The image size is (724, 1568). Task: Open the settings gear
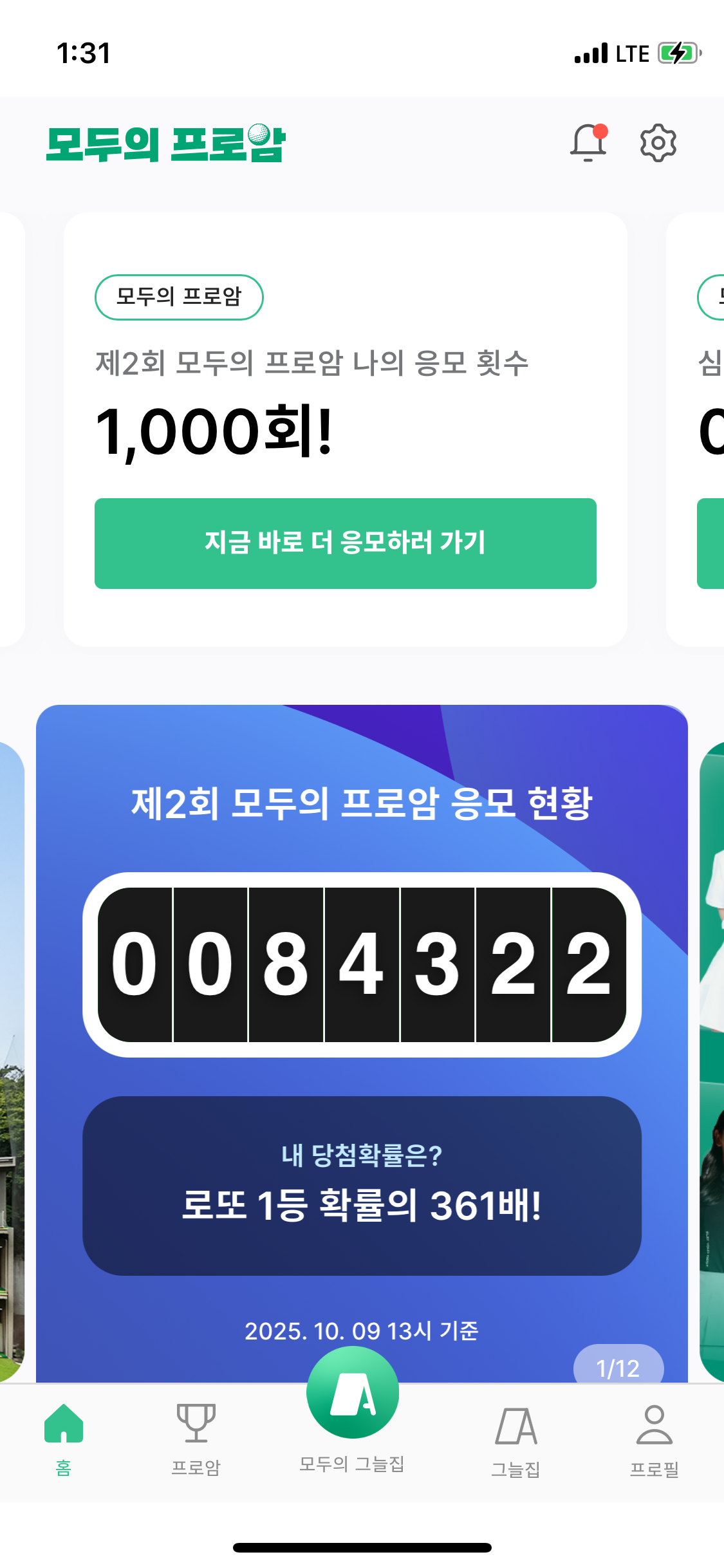pyautogui.click(x=658, y=143)
